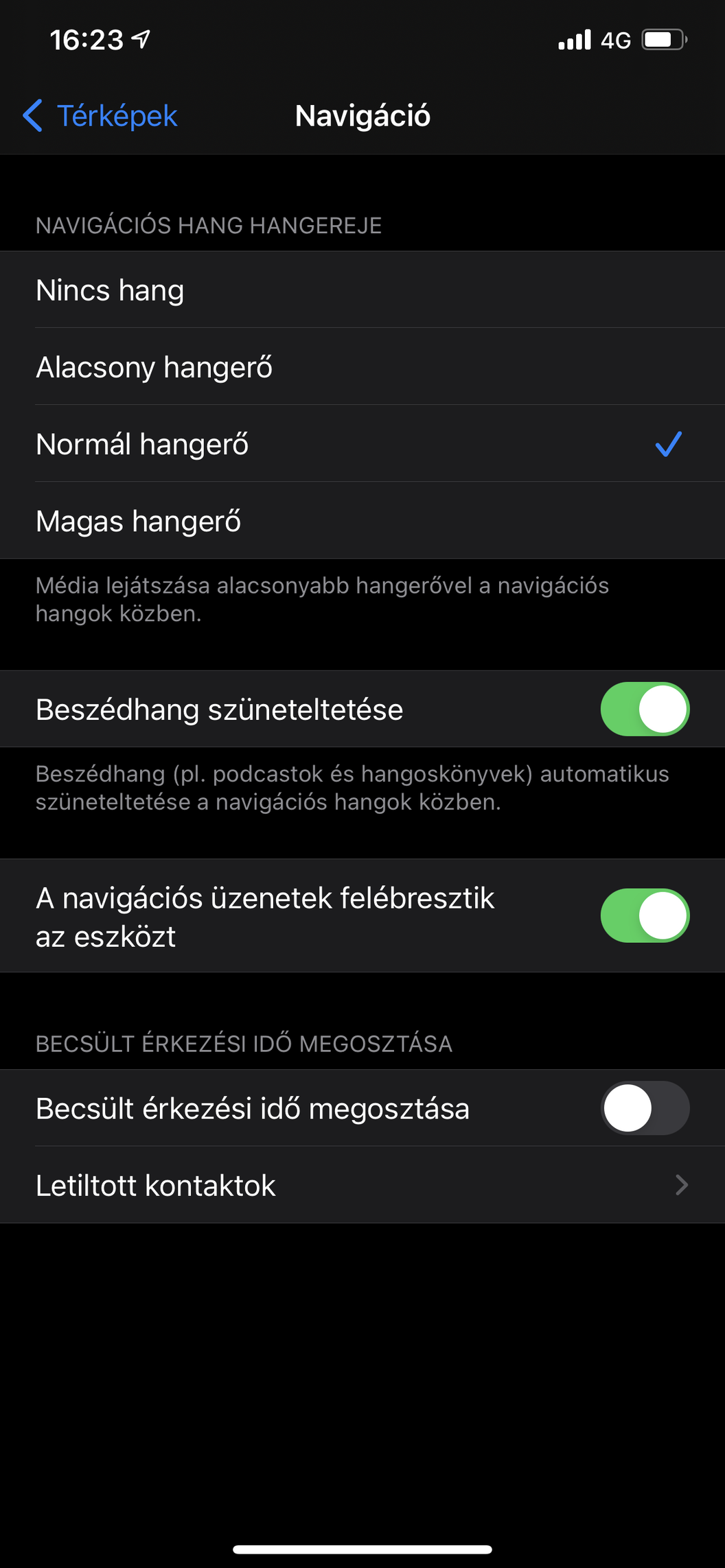Select the Nincs hang option
This screenshot has width=725, height=1568.
pyautogui.click(x=362, y=290)
